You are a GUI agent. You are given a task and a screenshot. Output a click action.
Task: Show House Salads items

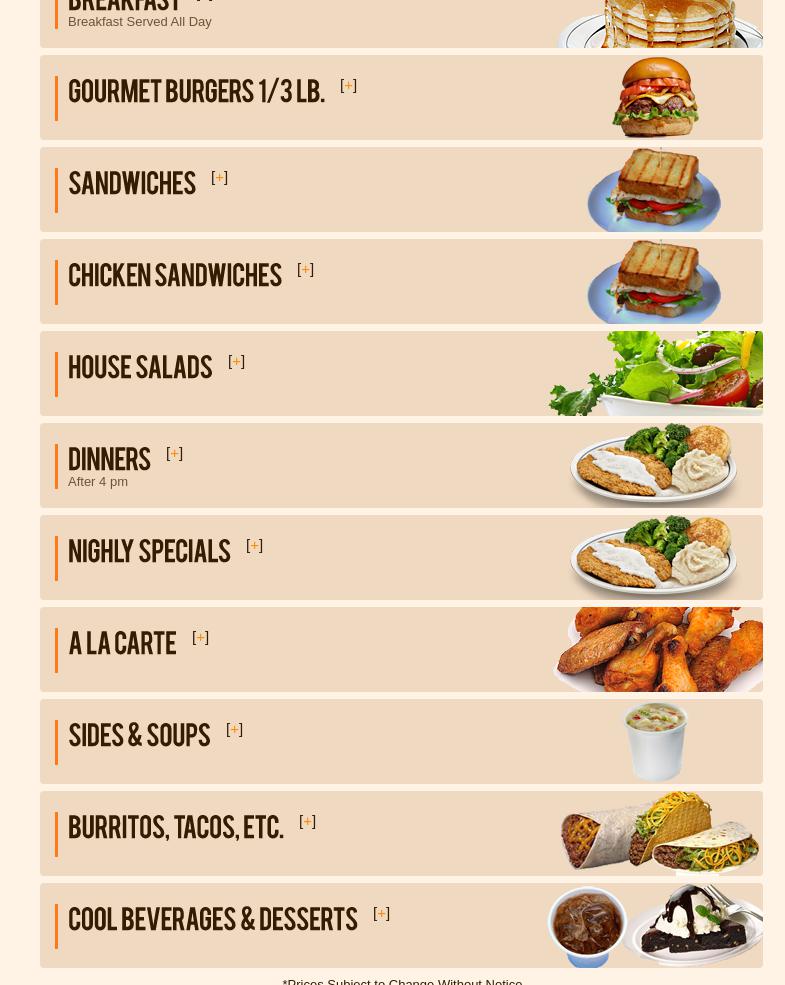tap(236, 362)
